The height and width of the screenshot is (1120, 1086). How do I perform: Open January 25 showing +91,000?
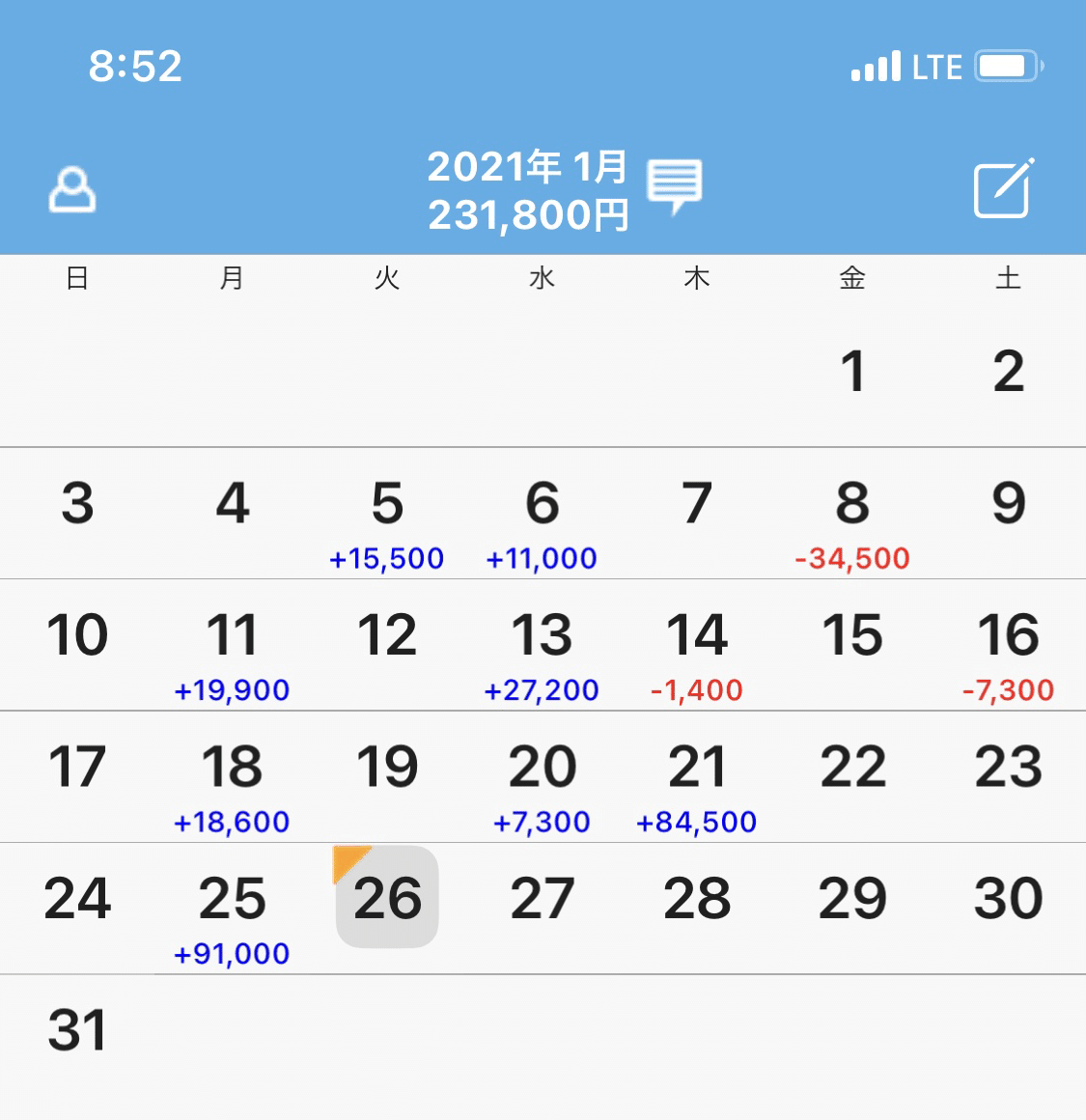coord(232,916)
